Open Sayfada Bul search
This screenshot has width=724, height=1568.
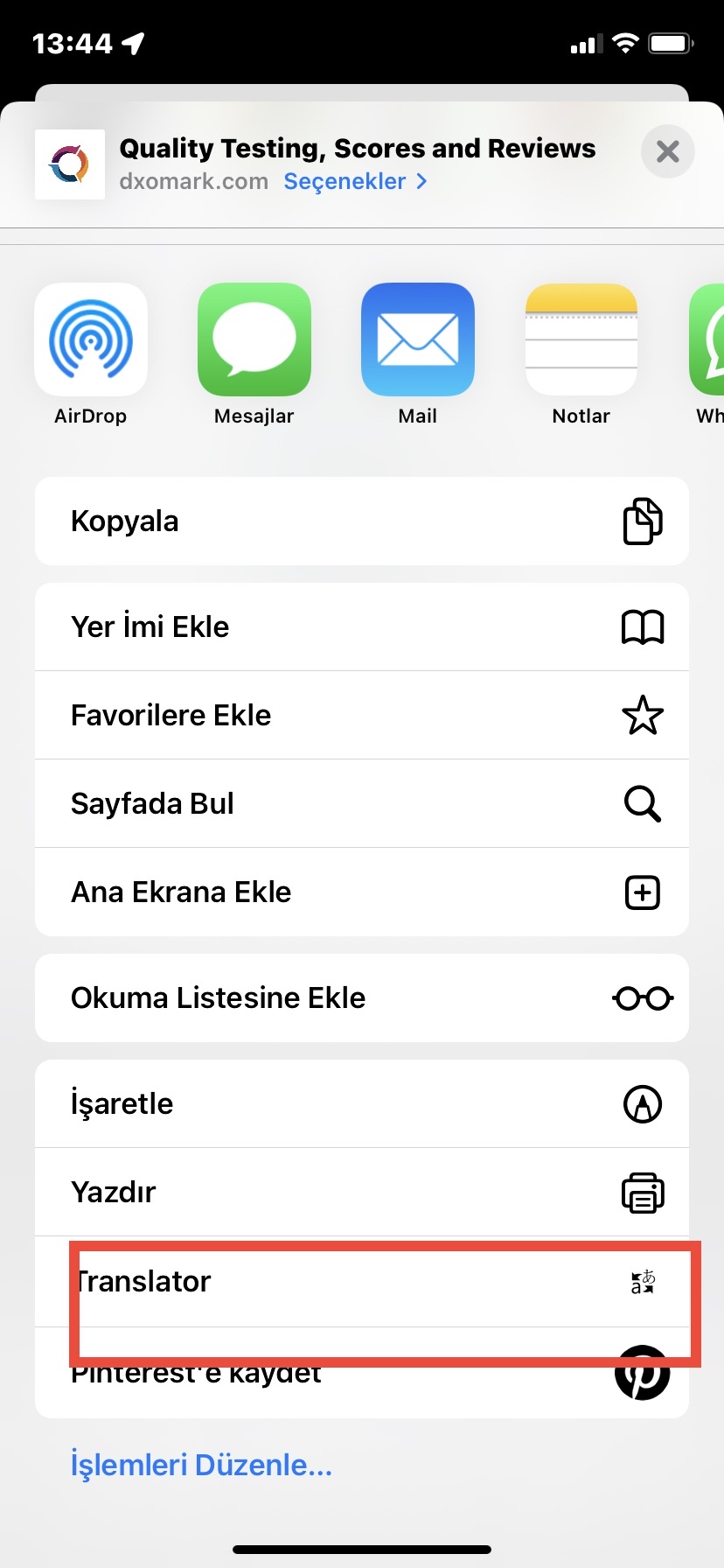tap(362, 803)
